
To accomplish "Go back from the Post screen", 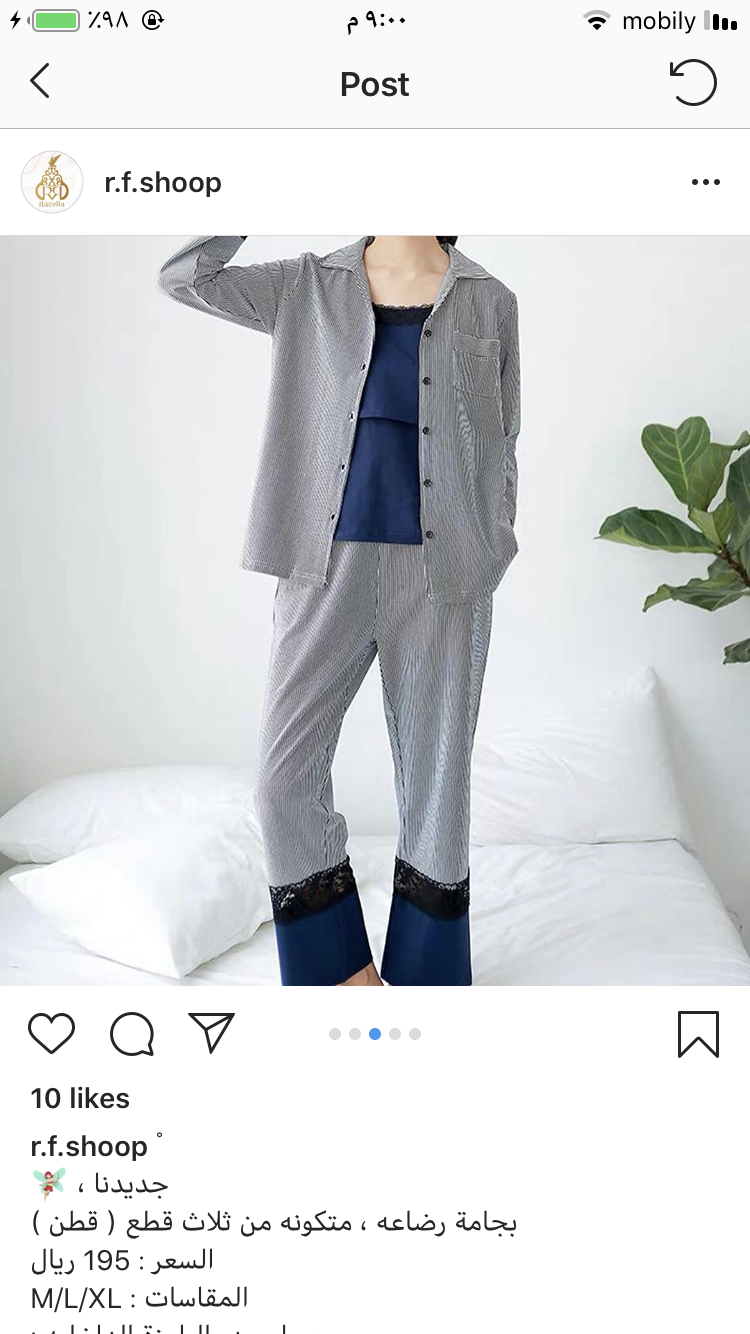I will point(40,82).
